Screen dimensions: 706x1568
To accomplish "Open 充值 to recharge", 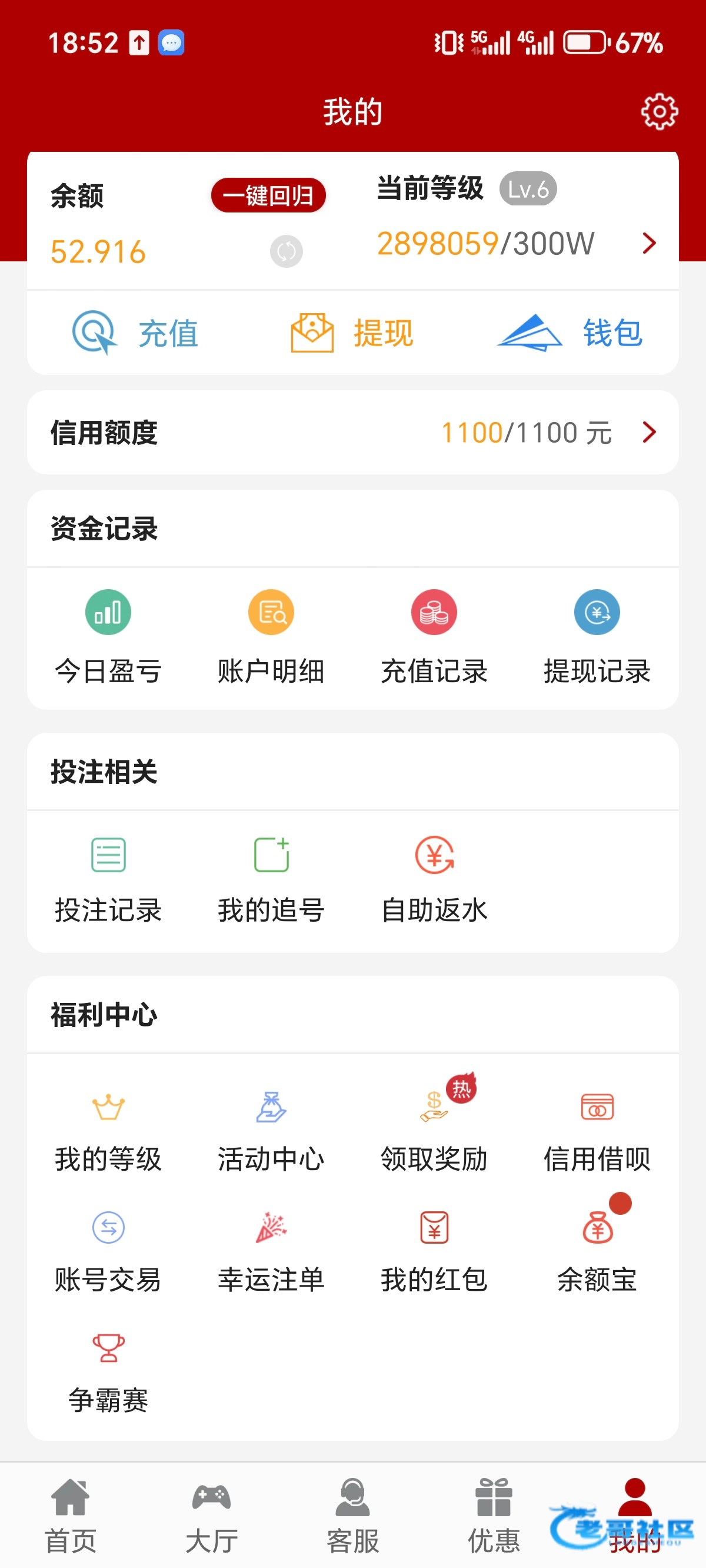I will [136, 333].
